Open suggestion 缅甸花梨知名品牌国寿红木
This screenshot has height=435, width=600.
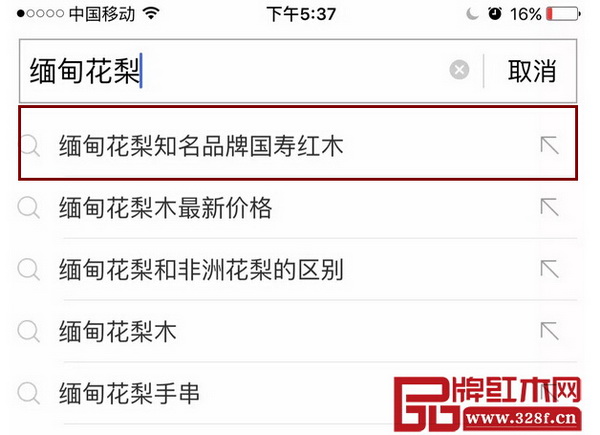(200, 147)
